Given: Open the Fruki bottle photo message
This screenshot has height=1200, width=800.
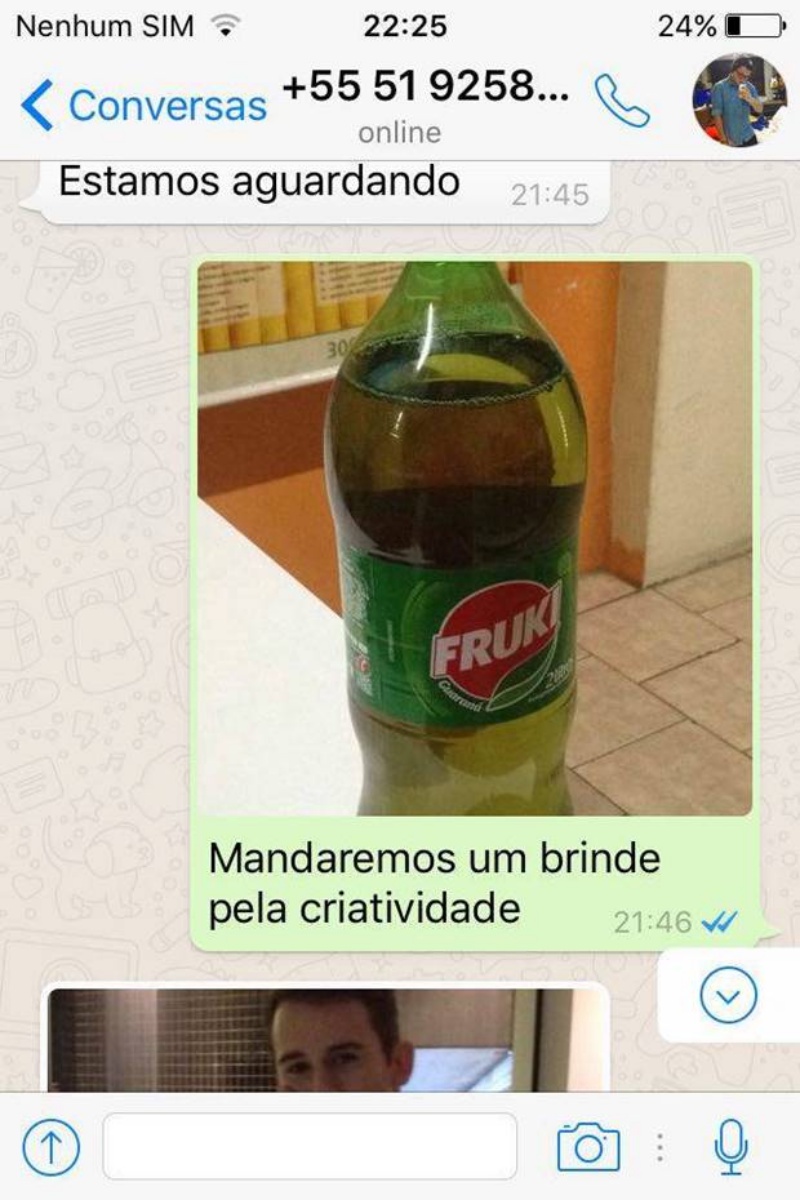Looking at the screenshot, I should click(475, 538).
